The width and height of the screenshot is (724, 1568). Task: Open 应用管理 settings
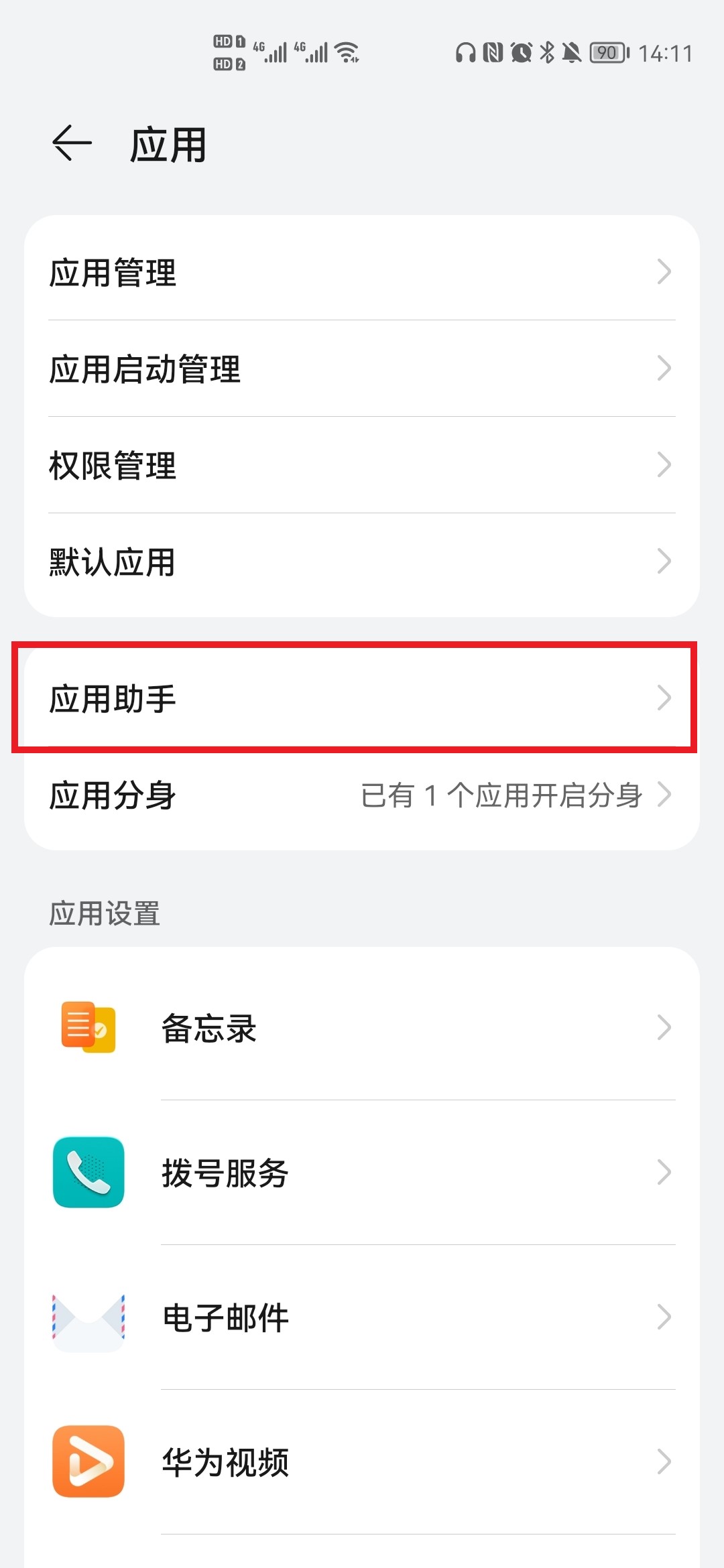[x=362, y=271]
